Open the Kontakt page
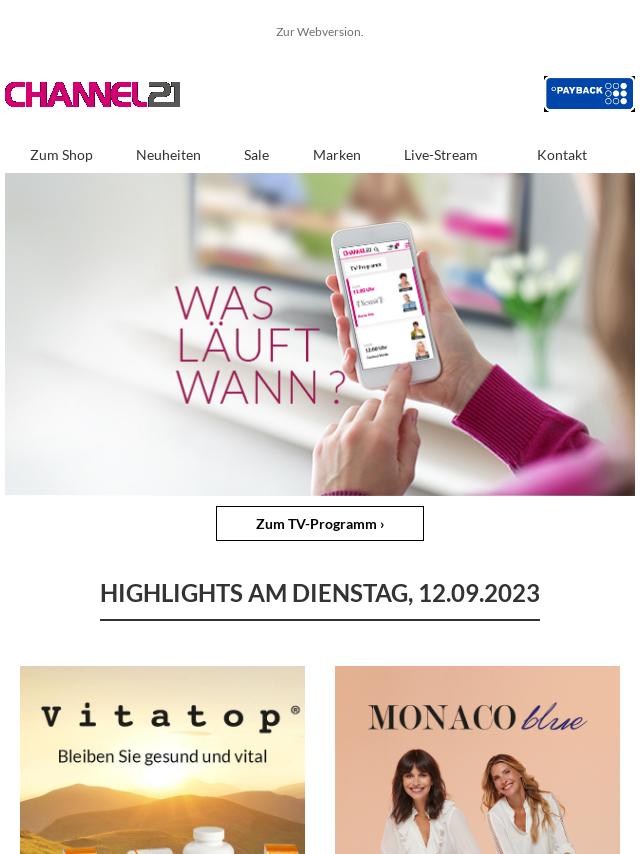Viewport: 640px width, 854px height. tap(561, 155)
